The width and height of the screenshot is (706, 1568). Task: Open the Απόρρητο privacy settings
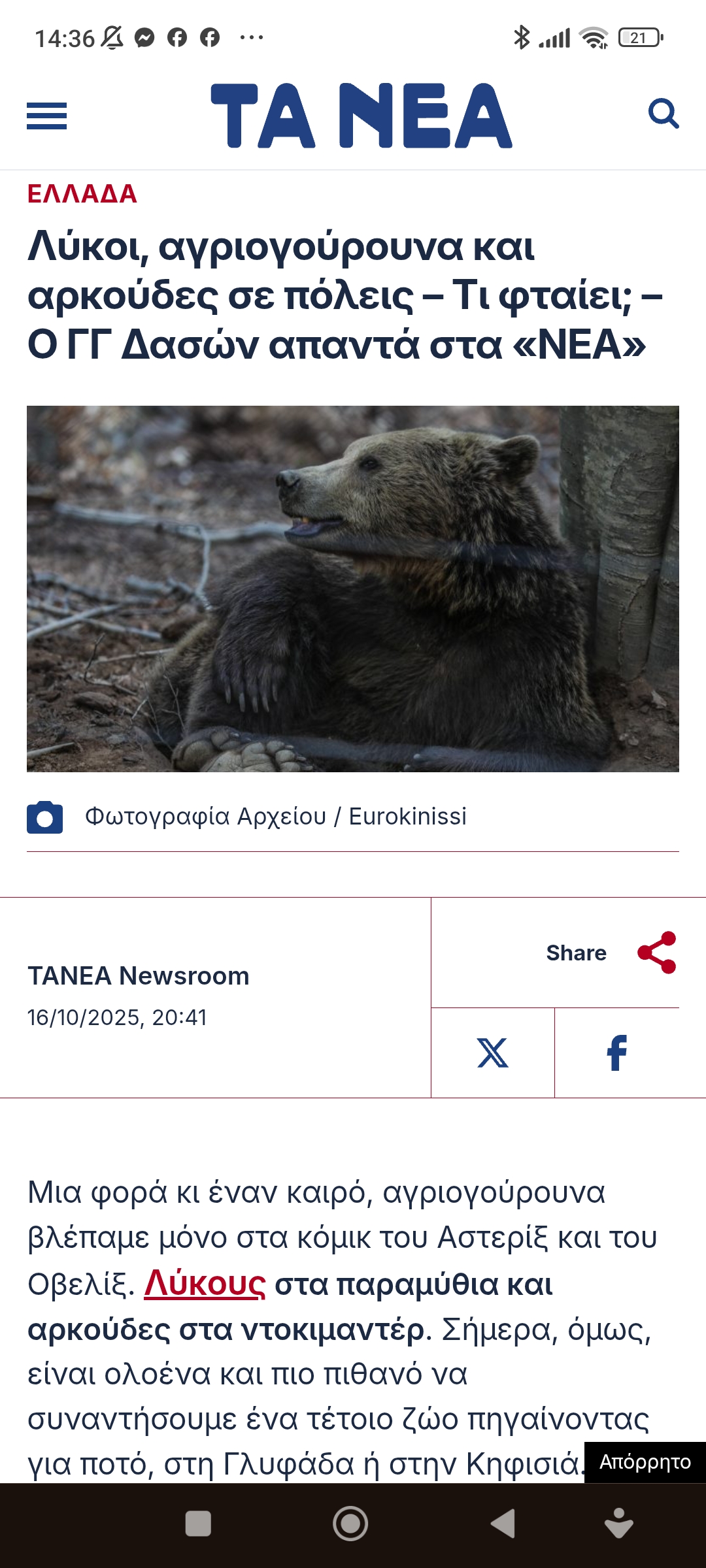[645, 1462]
